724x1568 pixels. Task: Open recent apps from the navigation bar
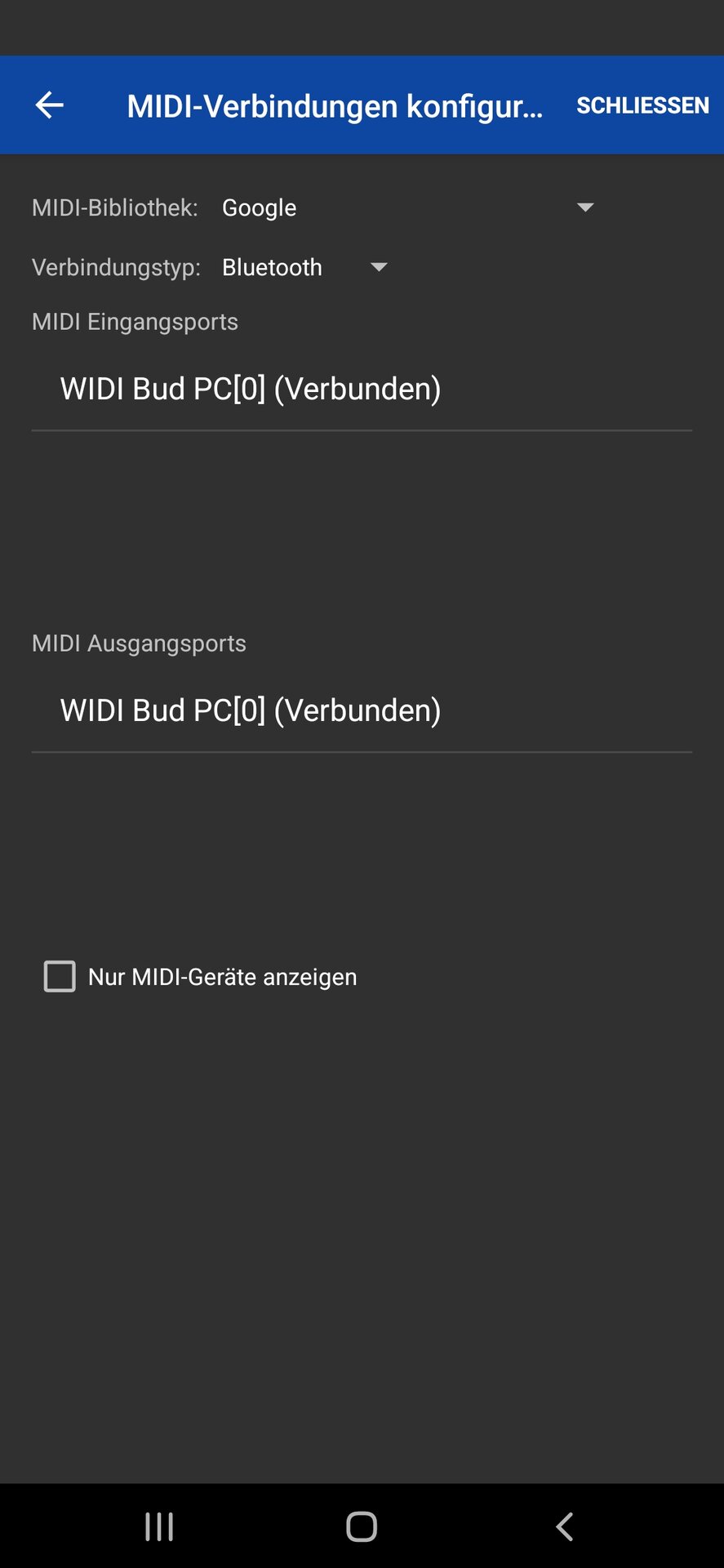point(159,1526)
